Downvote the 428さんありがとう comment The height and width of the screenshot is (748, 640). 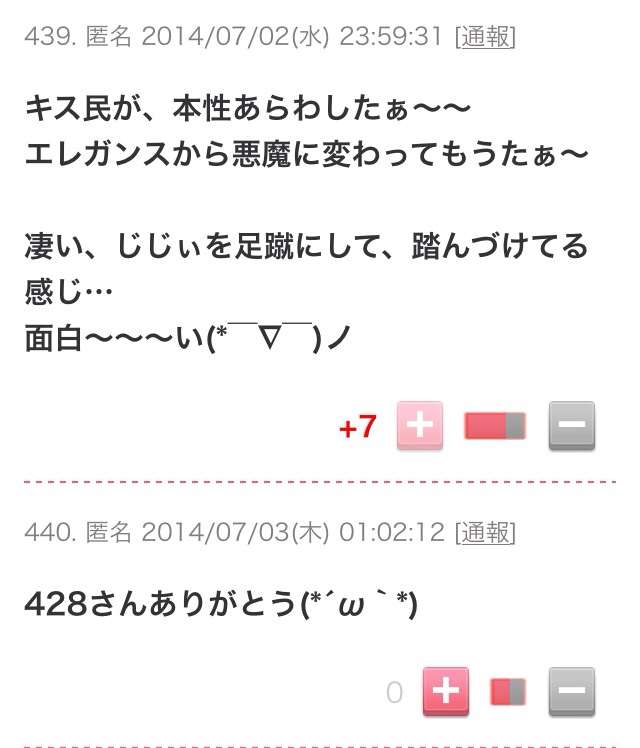572,691
